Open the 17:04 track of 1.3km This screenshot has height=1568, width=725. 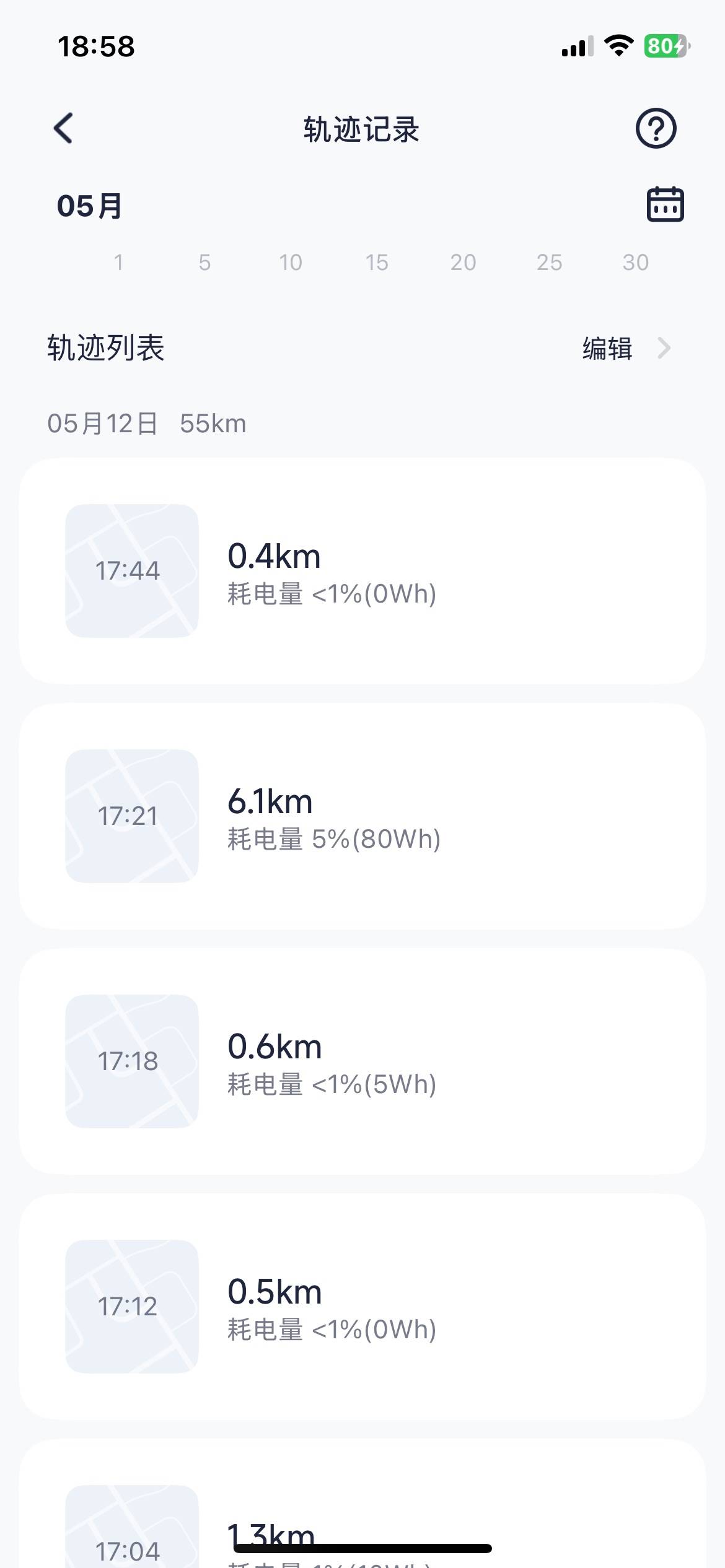[x=362, y=1504]
